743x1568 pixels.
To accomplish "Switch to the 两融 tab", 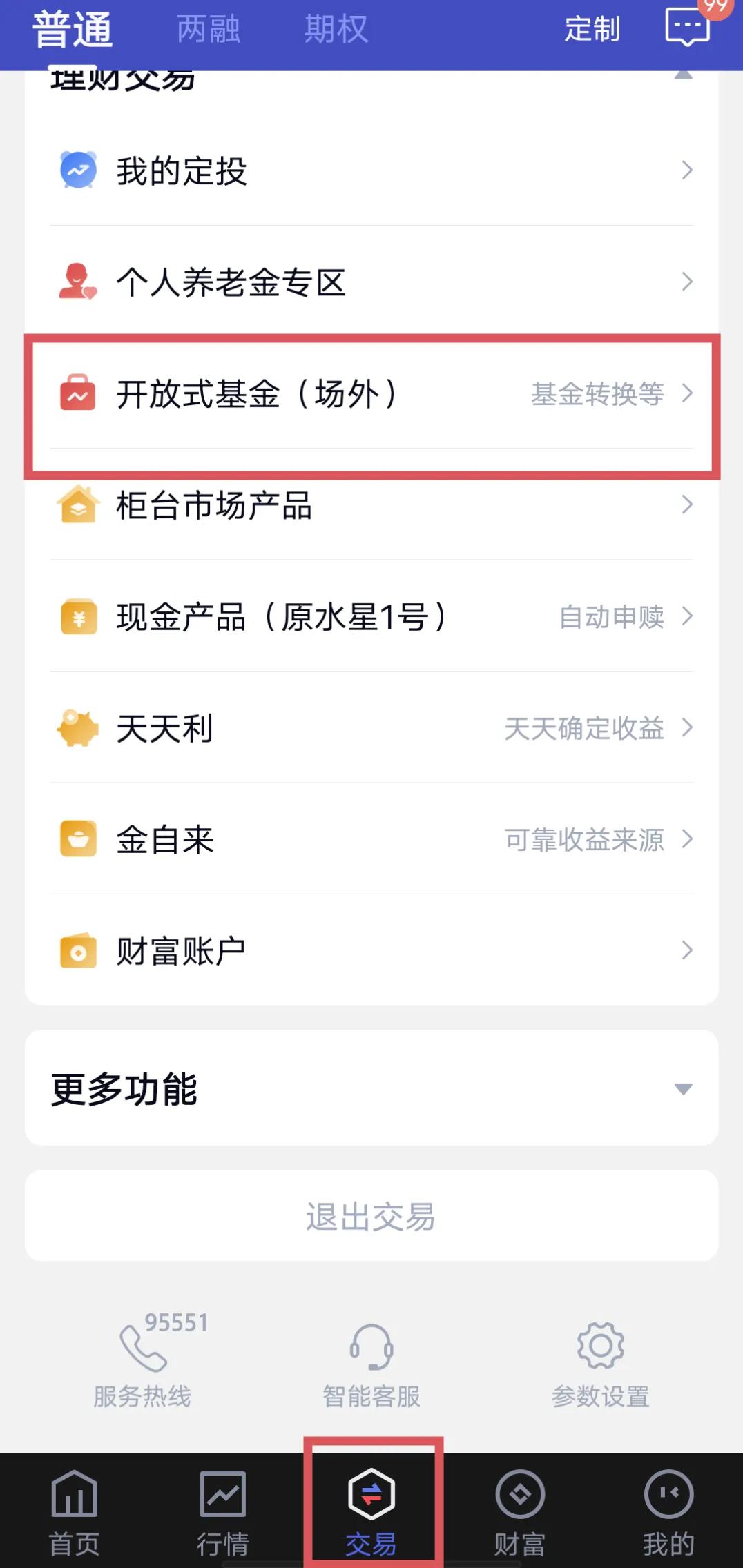I will coord(209,30).
